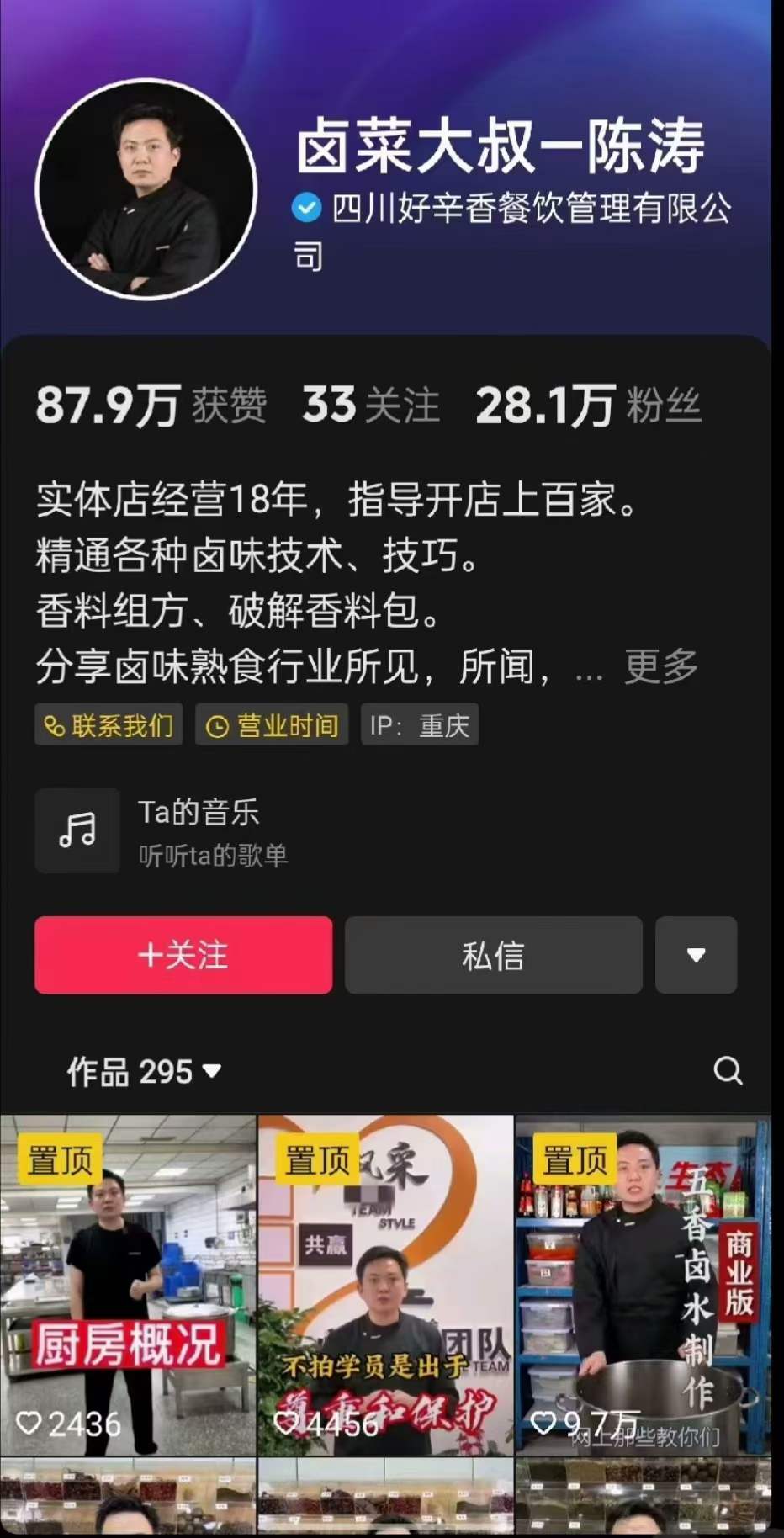
Task: Click the link icon inside 联系我们
Action: [x=56, y=724]
